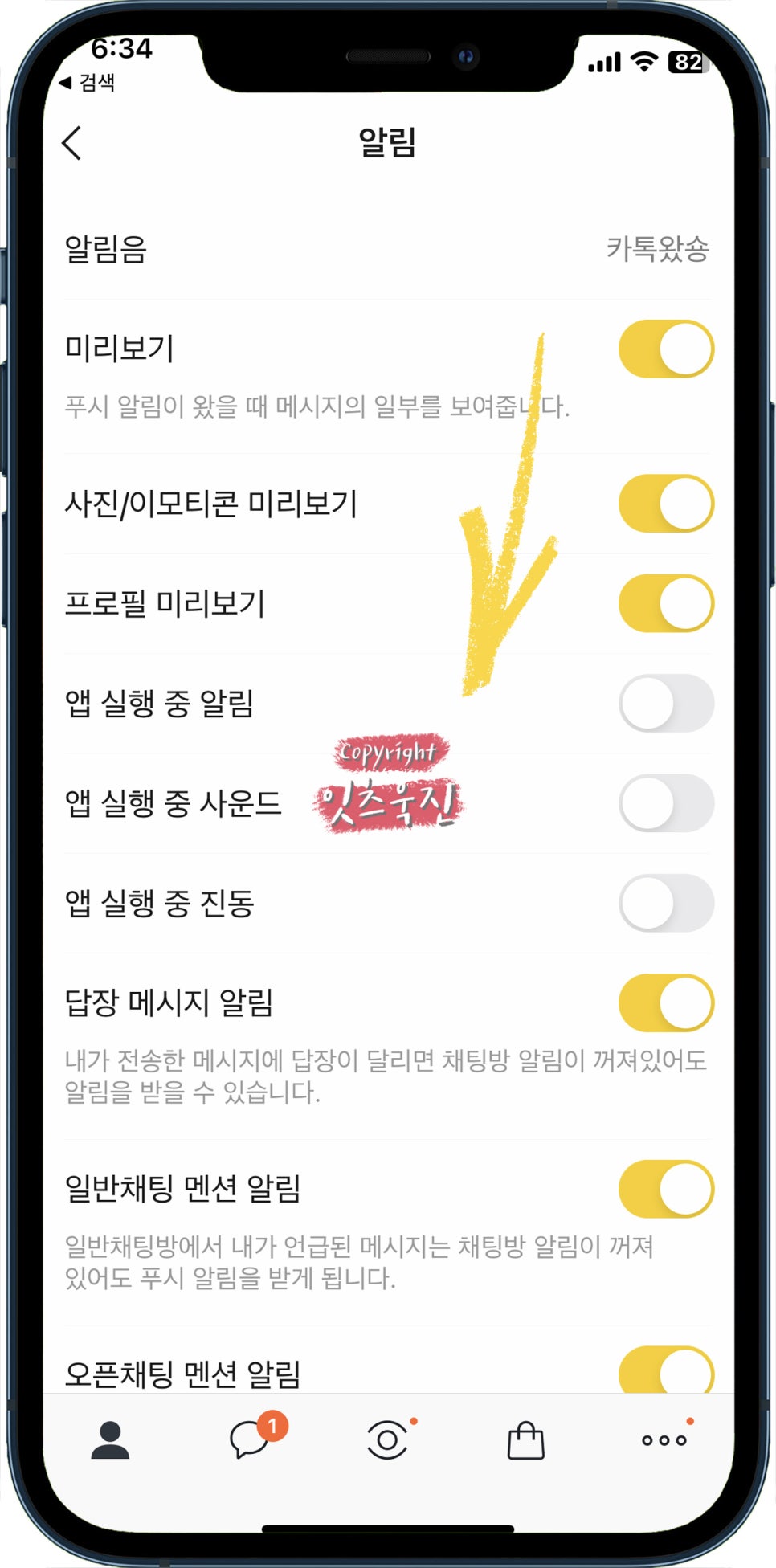Disable 사진/이모티콘 미리보기

pyautogui.click(x=666, y=504)
